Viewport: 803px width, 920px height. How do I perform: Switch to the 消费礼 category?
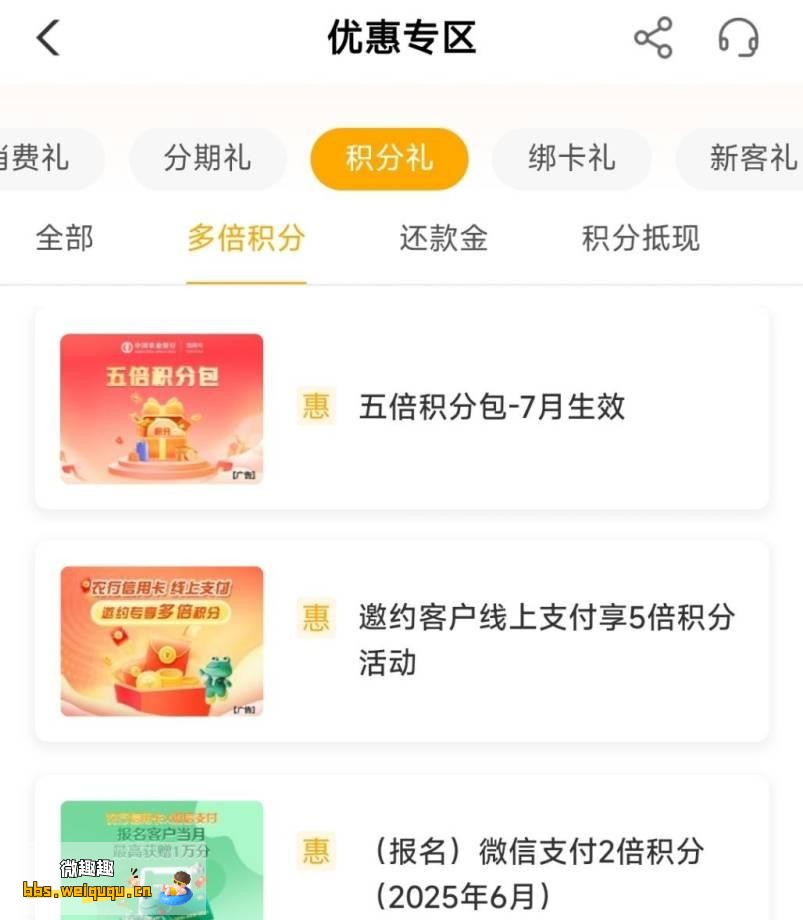click(40, 158)
